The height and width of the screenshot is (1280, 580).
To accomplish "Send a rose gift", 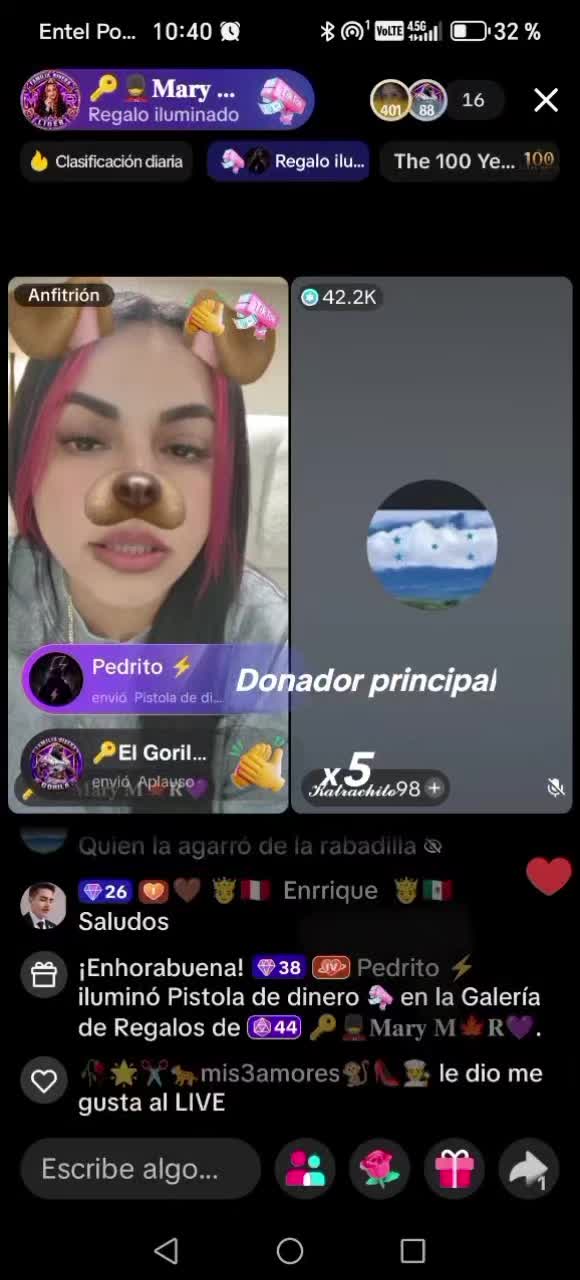I will (x=379, y=1169).
